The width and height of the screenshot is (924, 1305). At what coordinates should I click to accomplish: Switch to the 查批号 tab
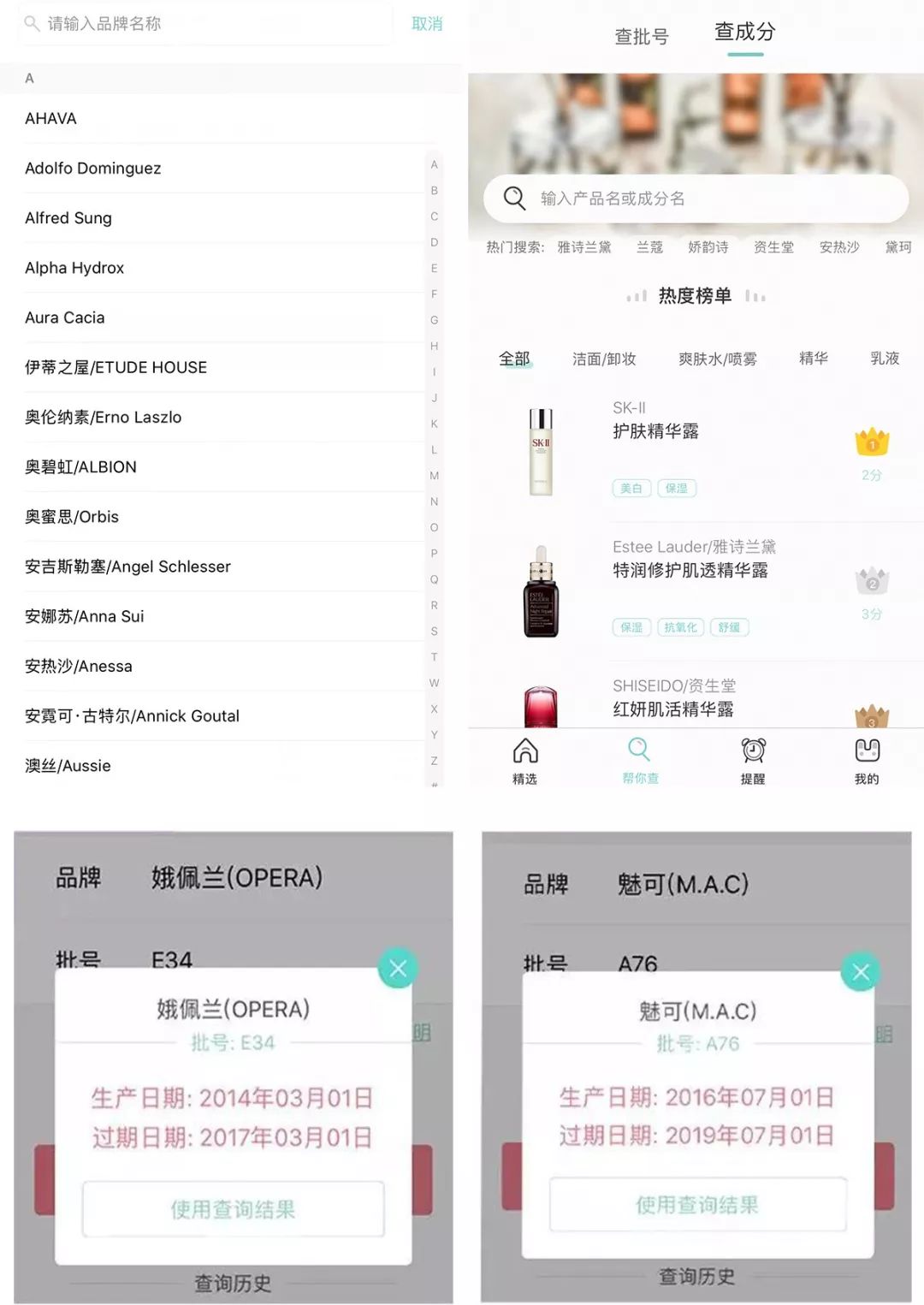[643, 36]
